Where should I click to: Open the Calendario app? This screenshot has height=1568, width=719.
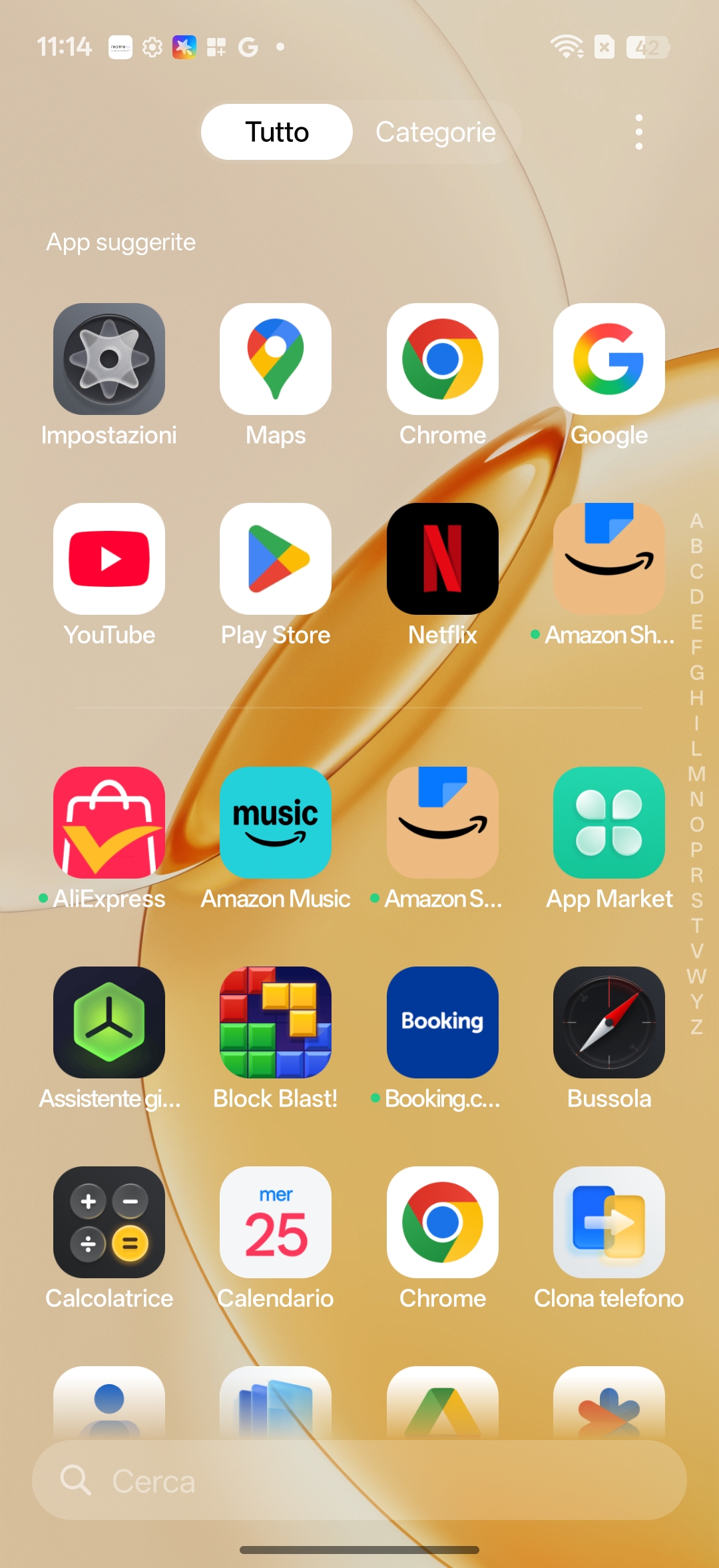pos(276,1223)
